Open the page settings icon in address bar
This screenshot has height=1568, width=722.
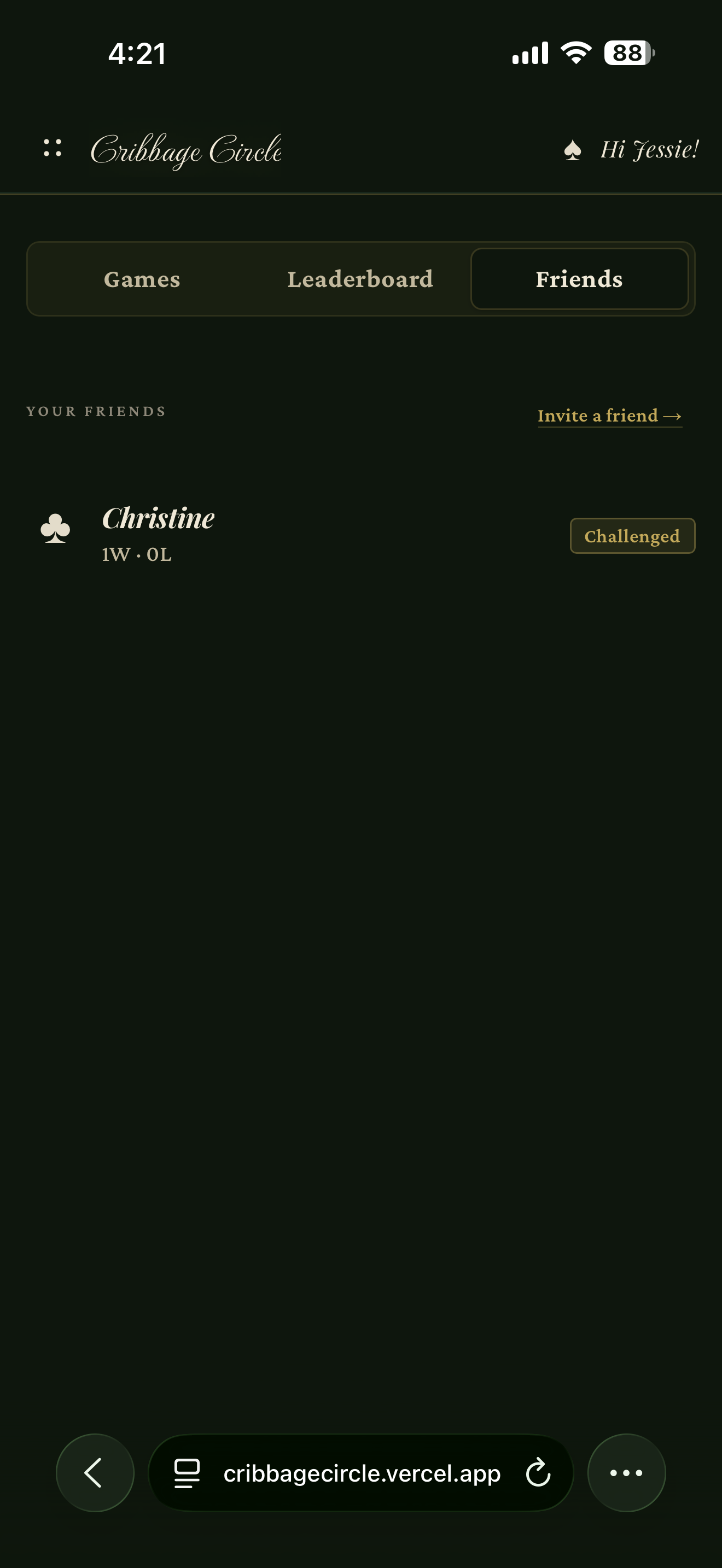[x=187, y=1473]
